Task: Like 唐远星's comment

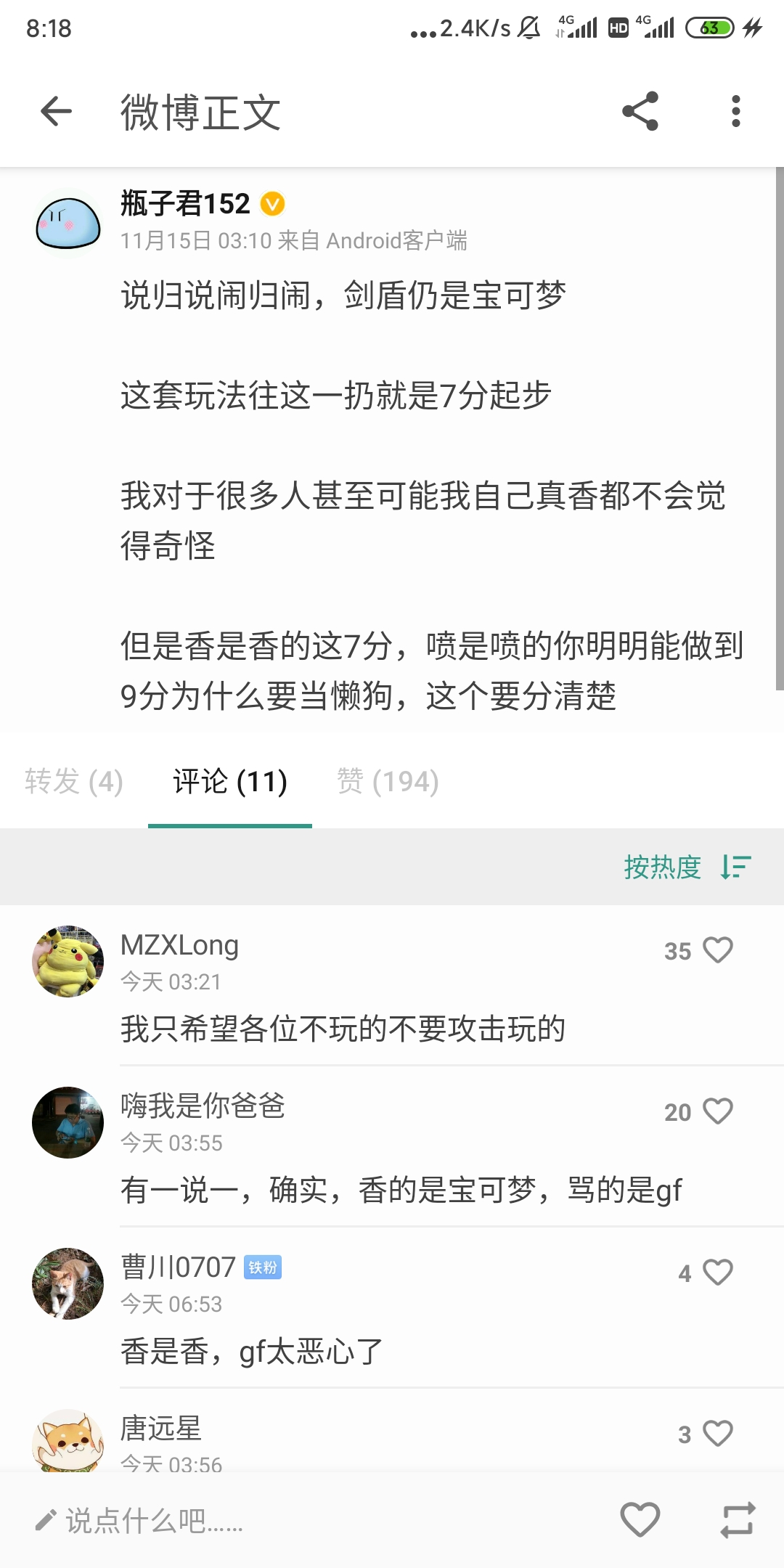Action: (x=718, y=1434)
